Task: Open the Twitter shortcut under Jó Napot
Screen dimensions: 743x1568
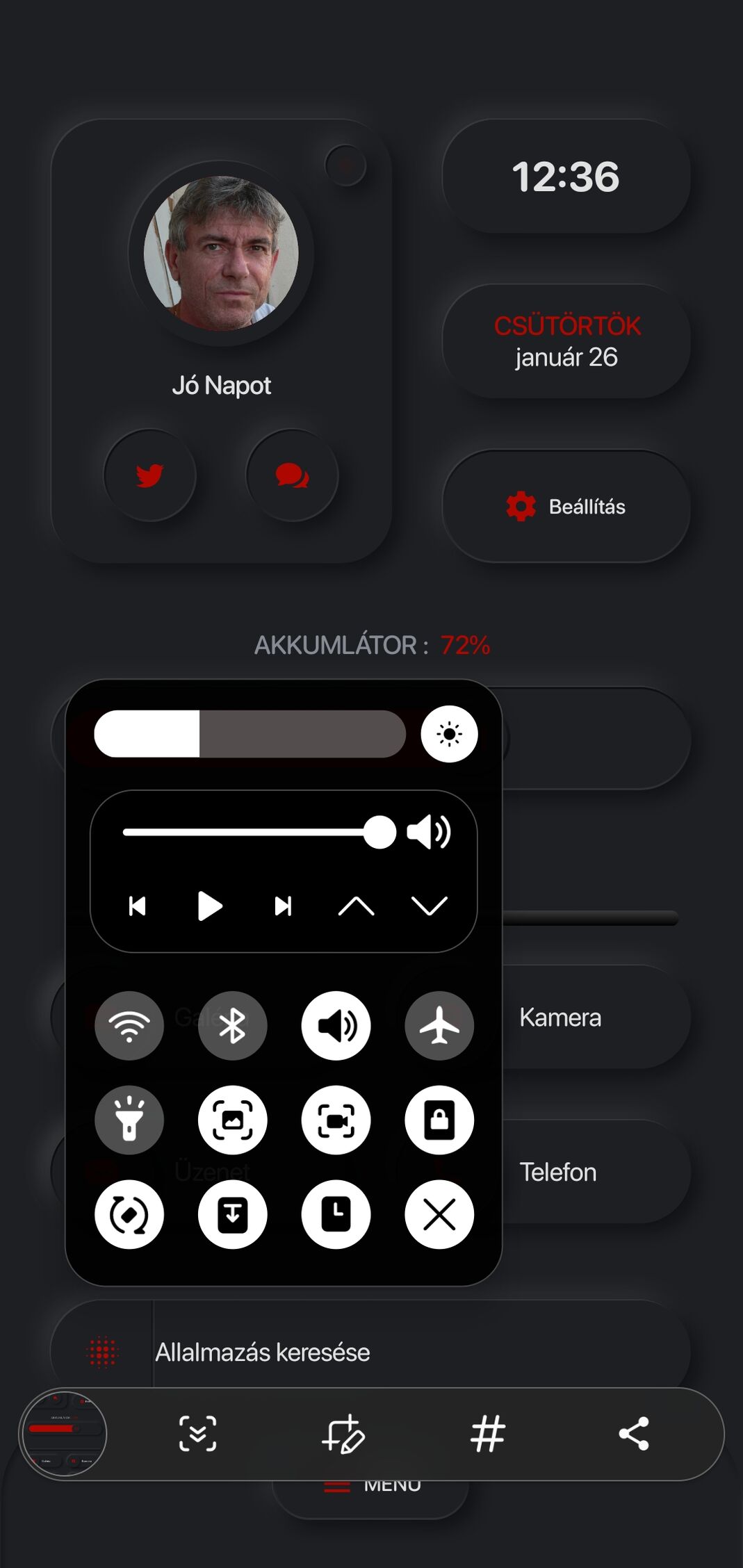Action: coord(149,475)
